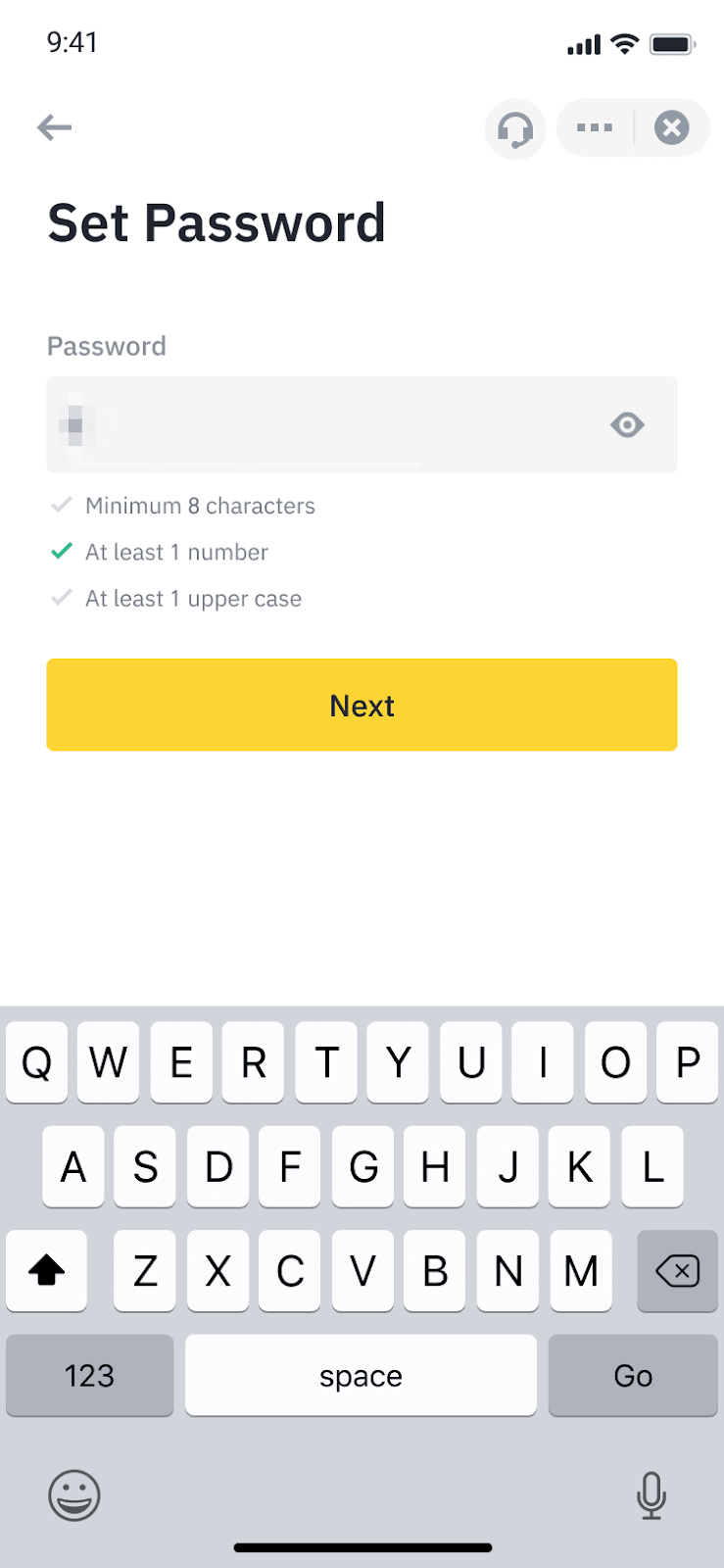Dismiss the signup flow with the X icon
The width and height of the screenshot is (724, 1568).
pos(672,127)
